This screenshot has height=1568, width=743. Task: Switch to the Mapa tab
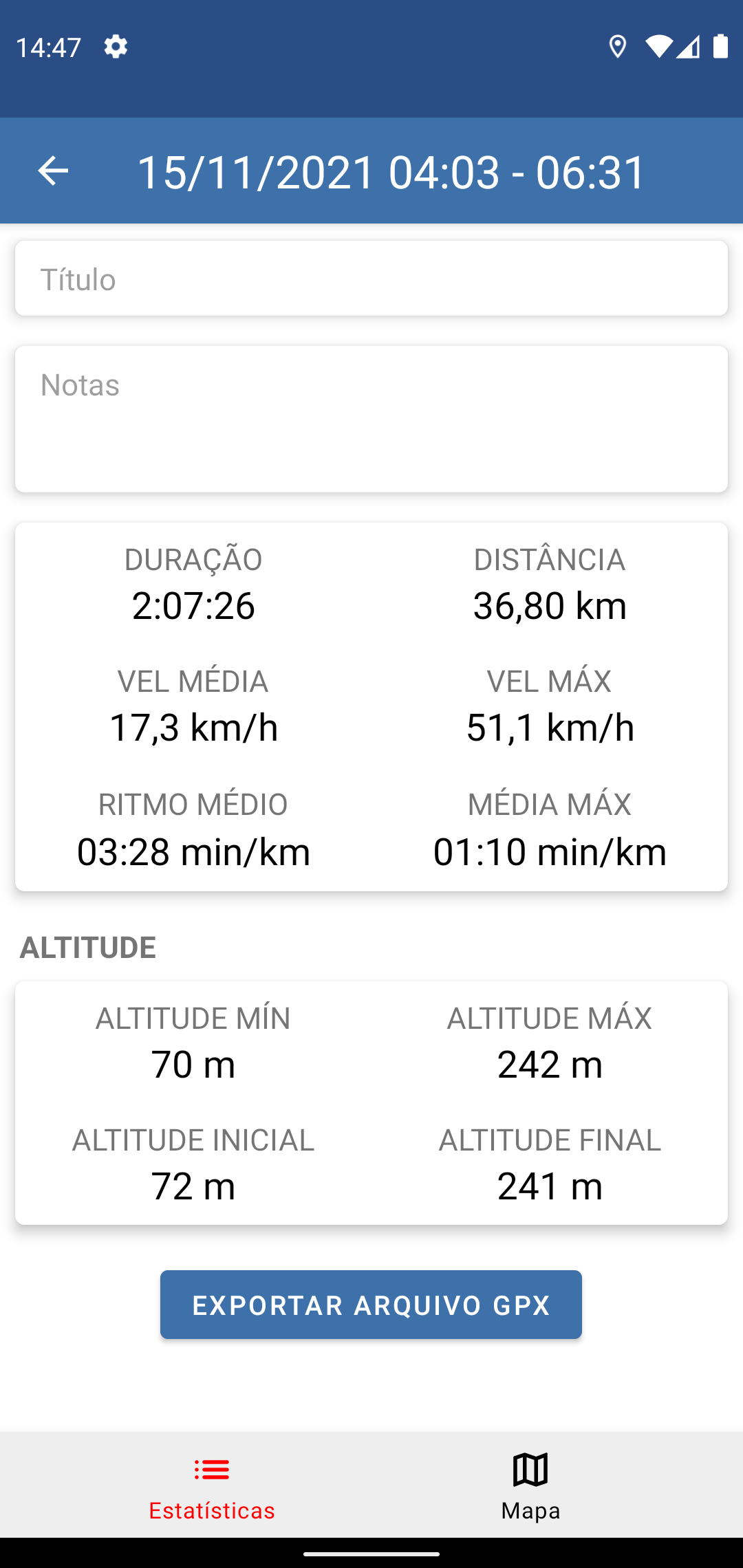[530, 1485]
